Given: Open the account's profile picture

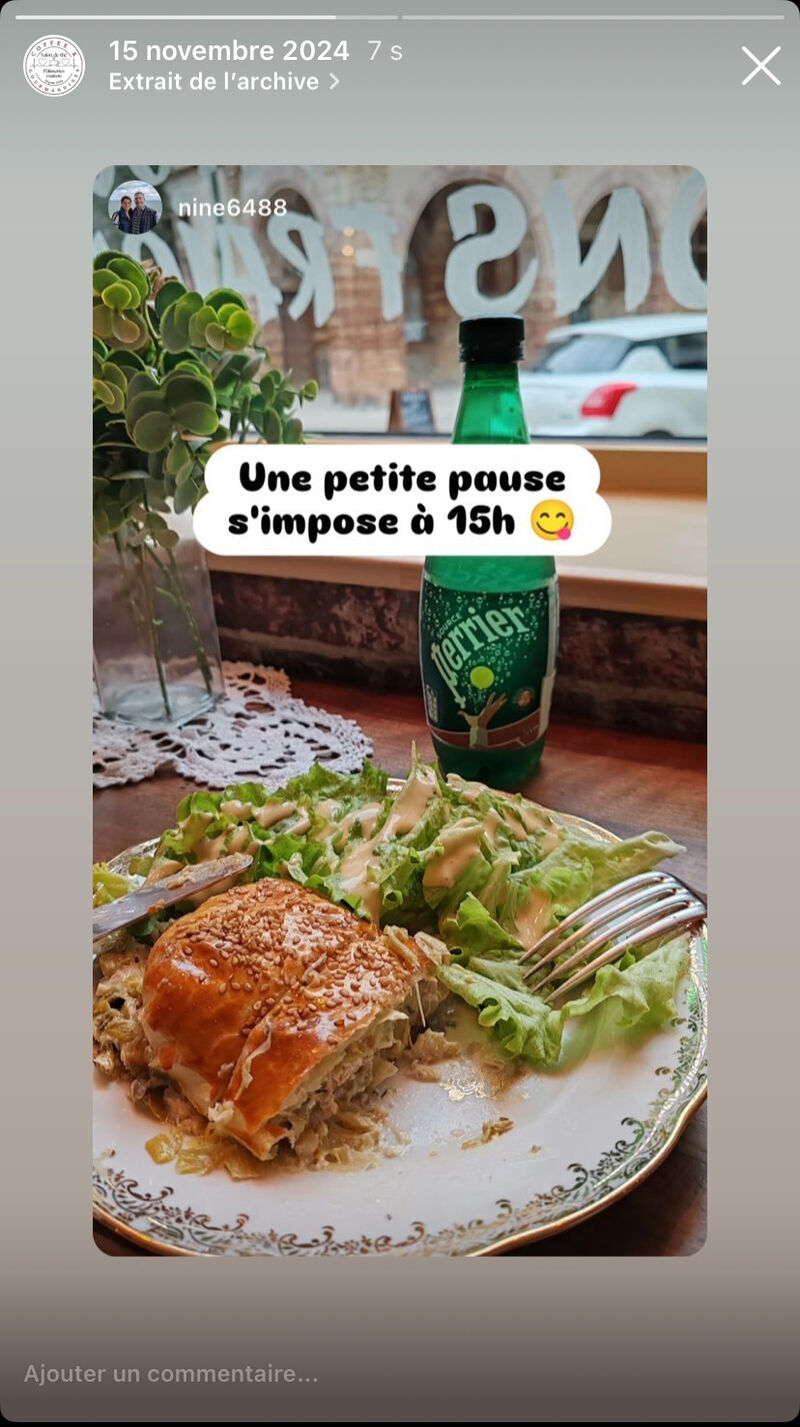Looking at the screenshot, I should point(54,66).
